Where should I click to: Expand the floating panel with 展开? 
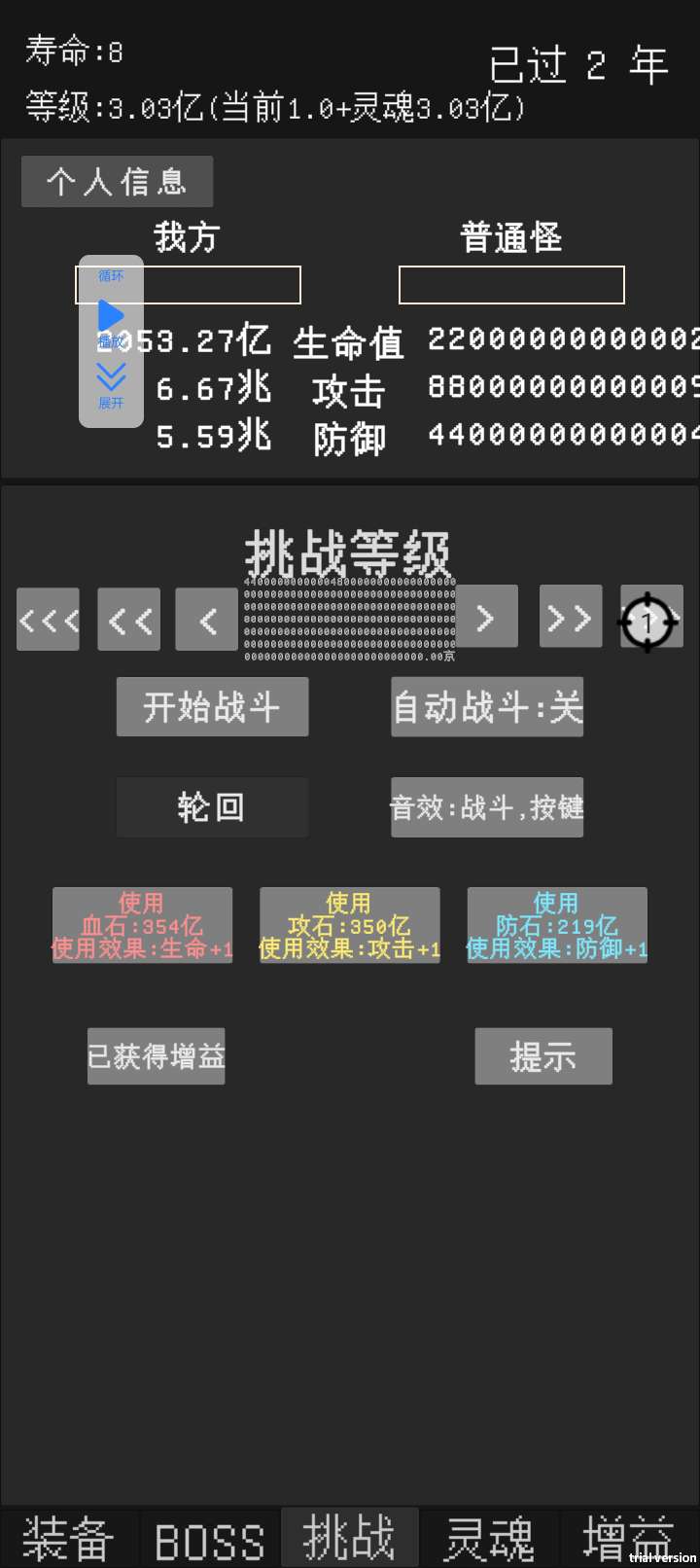coord(111,385)
